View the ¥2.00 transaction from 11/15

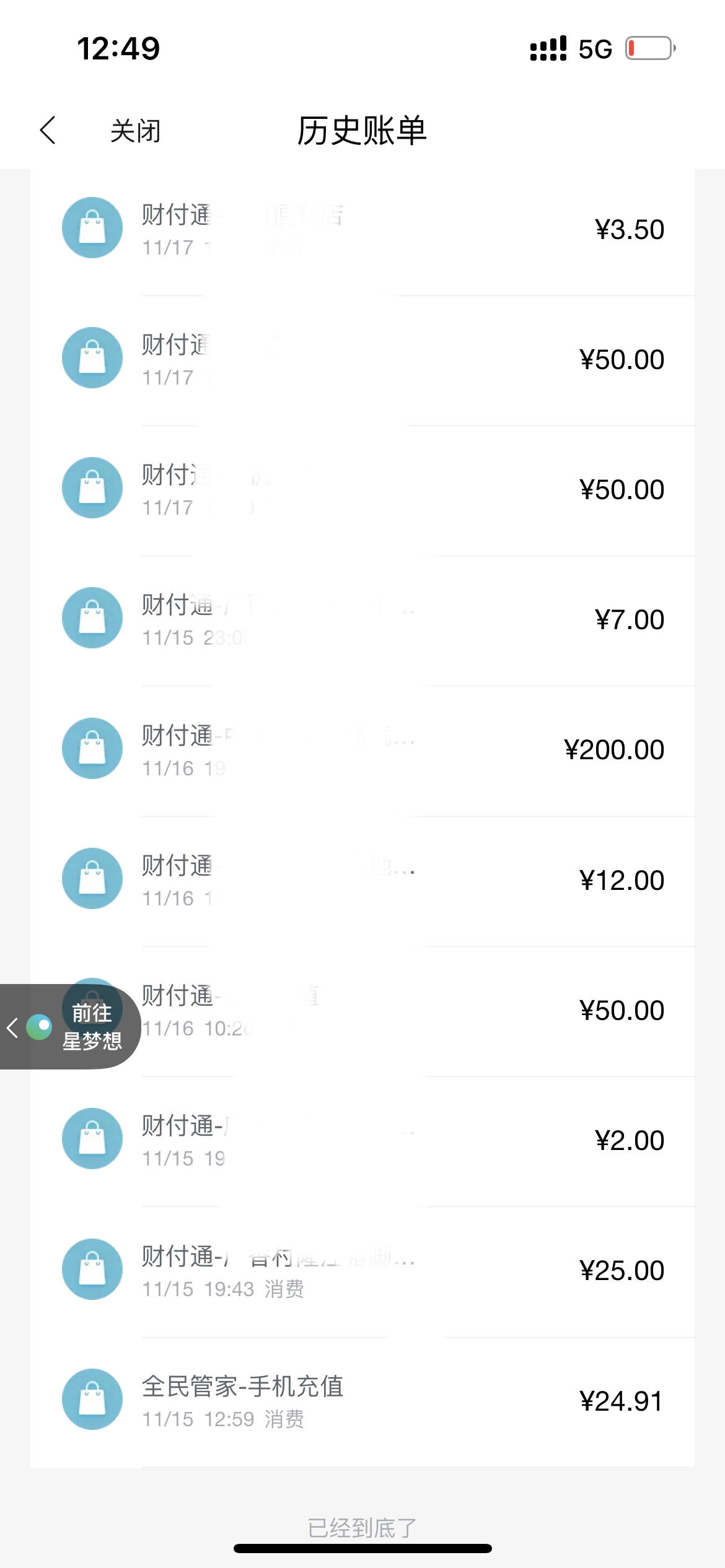pos(362,1141)
